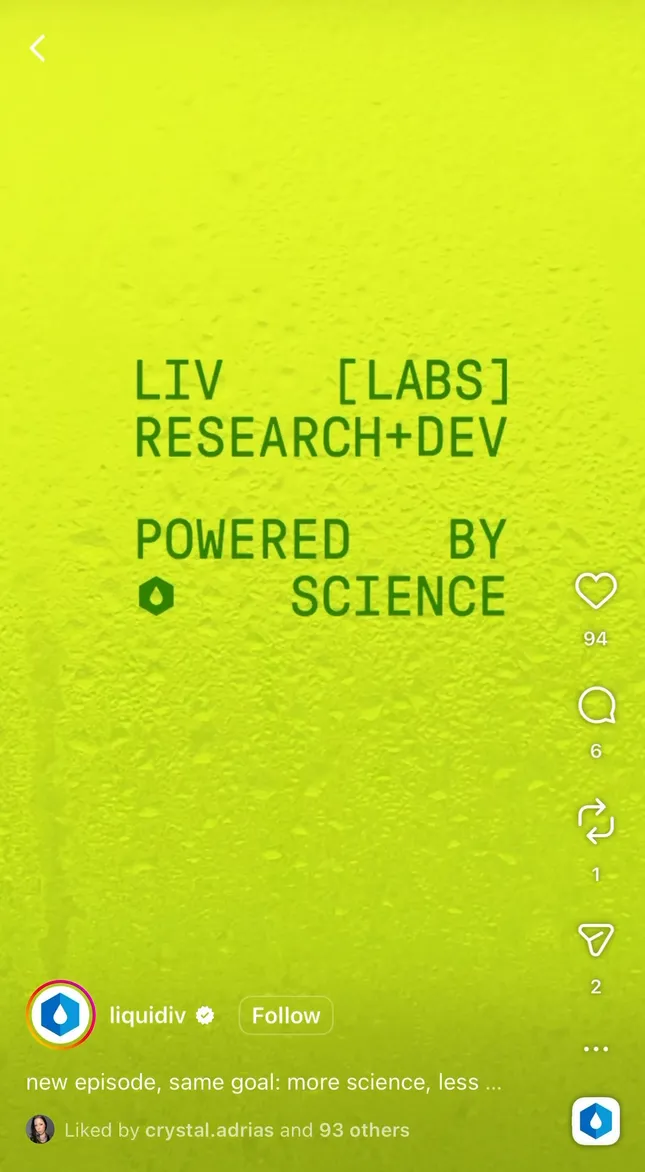Repost this reel
Viewport: 645px width, 1172px height.
tap(596, 821)
